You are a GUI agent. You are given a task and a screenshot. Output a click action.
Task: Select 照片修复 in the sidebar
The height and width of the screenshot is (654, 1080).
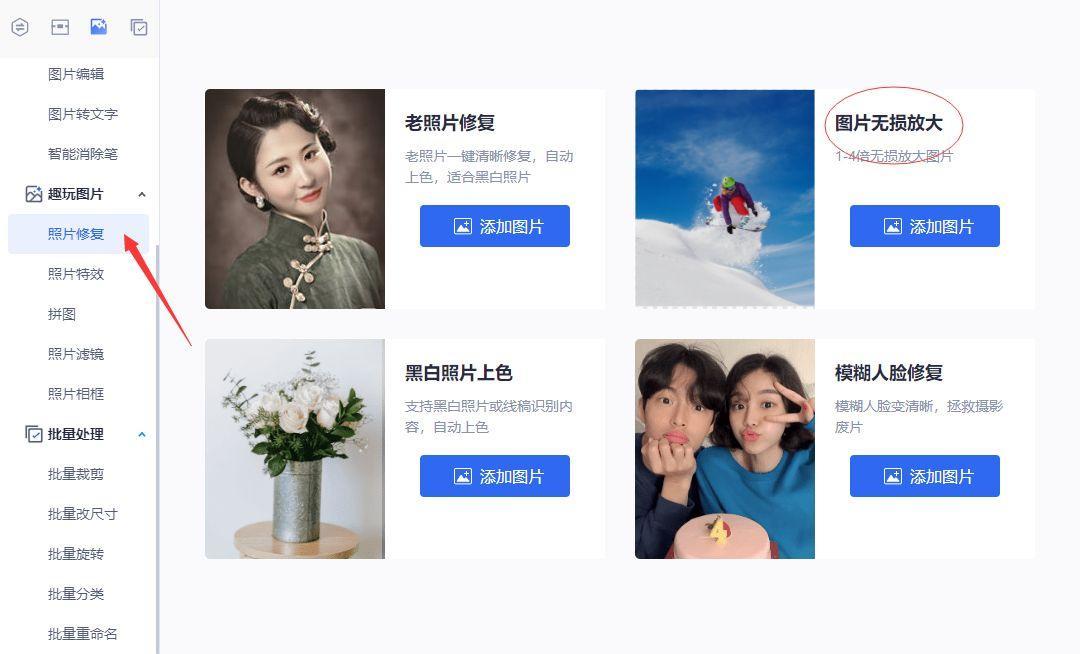[x=76, y=234]
